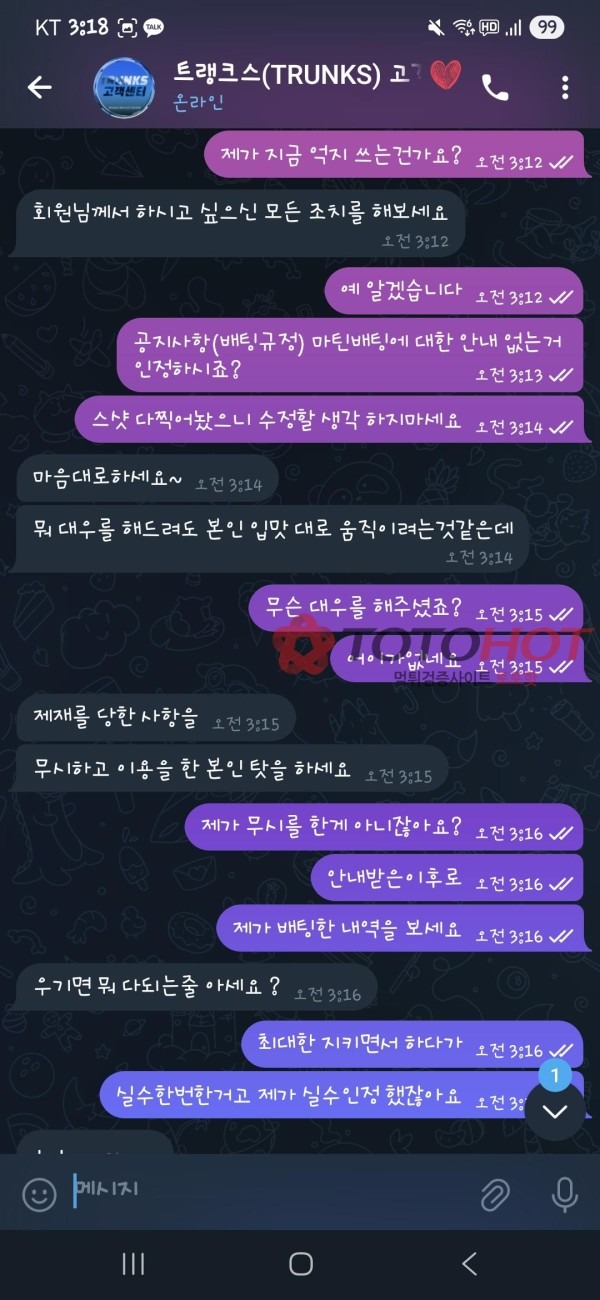The width and height of the screenshot is (600, 1300).
Task: Open the TRUNKS customer center profile picture
Action: pos(123,89)
